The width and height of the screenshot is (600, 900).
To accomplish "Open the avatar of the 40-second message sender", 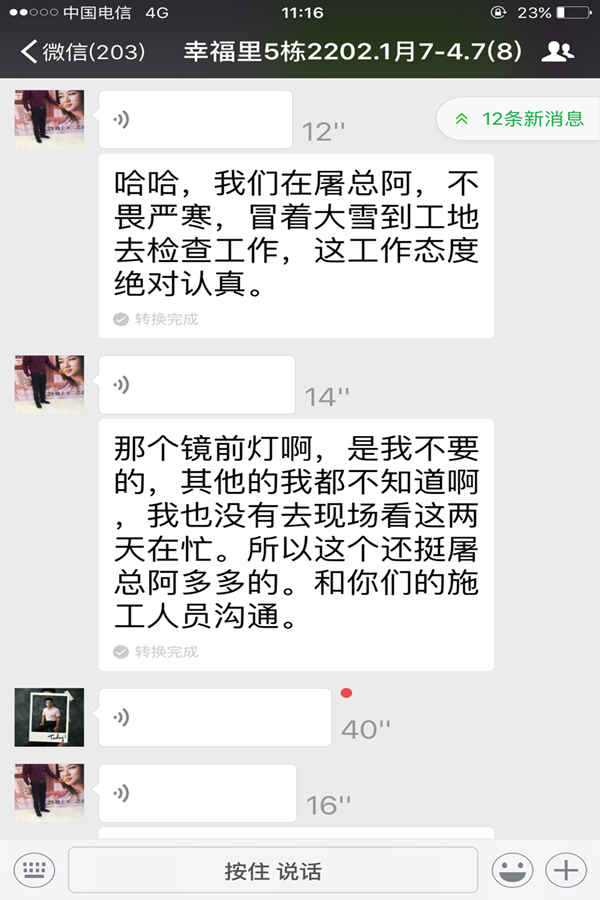I will 49,717.
